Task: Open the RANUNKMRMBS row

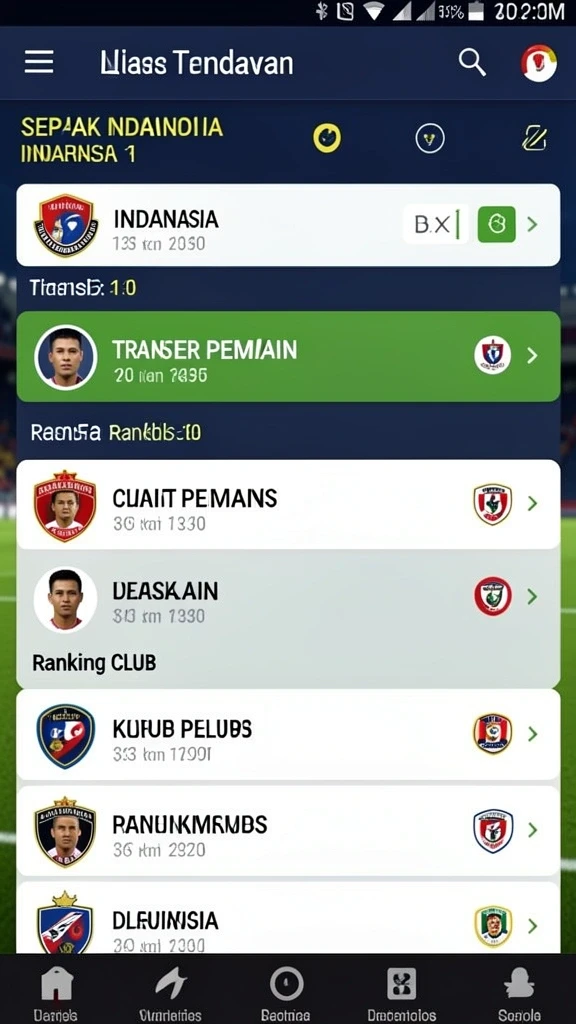Action: [288, 831]
